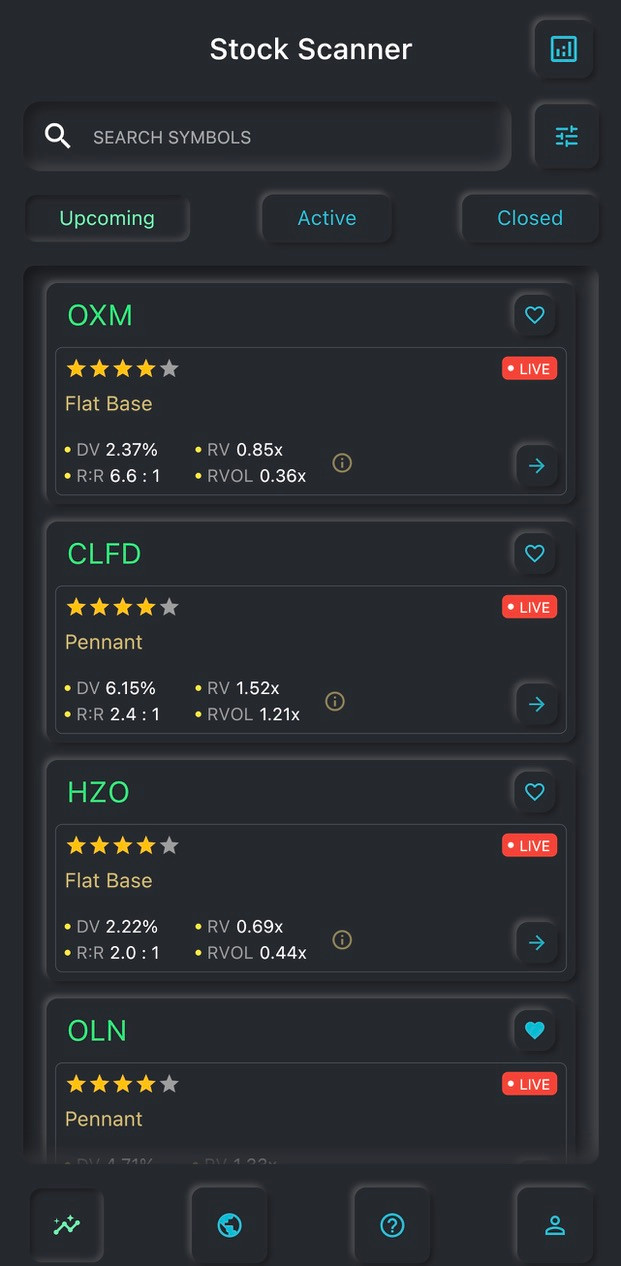621x1266 pixels.
Task: Favorite OXM with the heart icon
Action: tap(535, 315)
